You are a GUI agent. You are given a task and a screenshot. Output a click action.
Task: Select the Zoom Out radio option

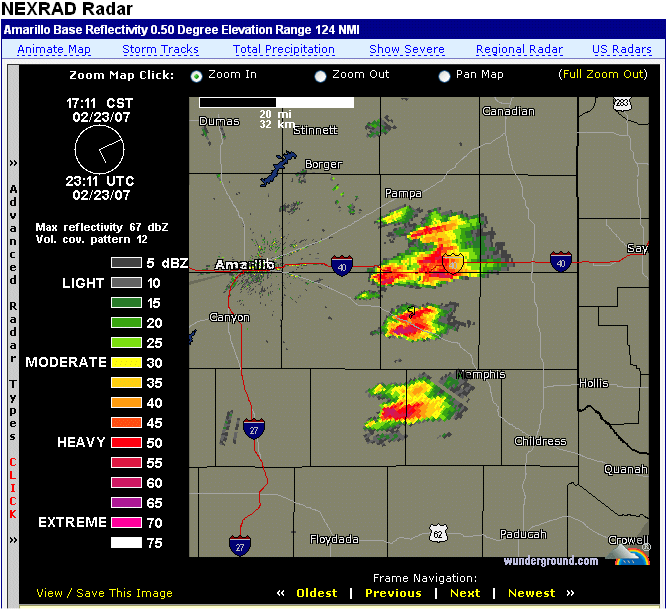click(x=320, y=75)
